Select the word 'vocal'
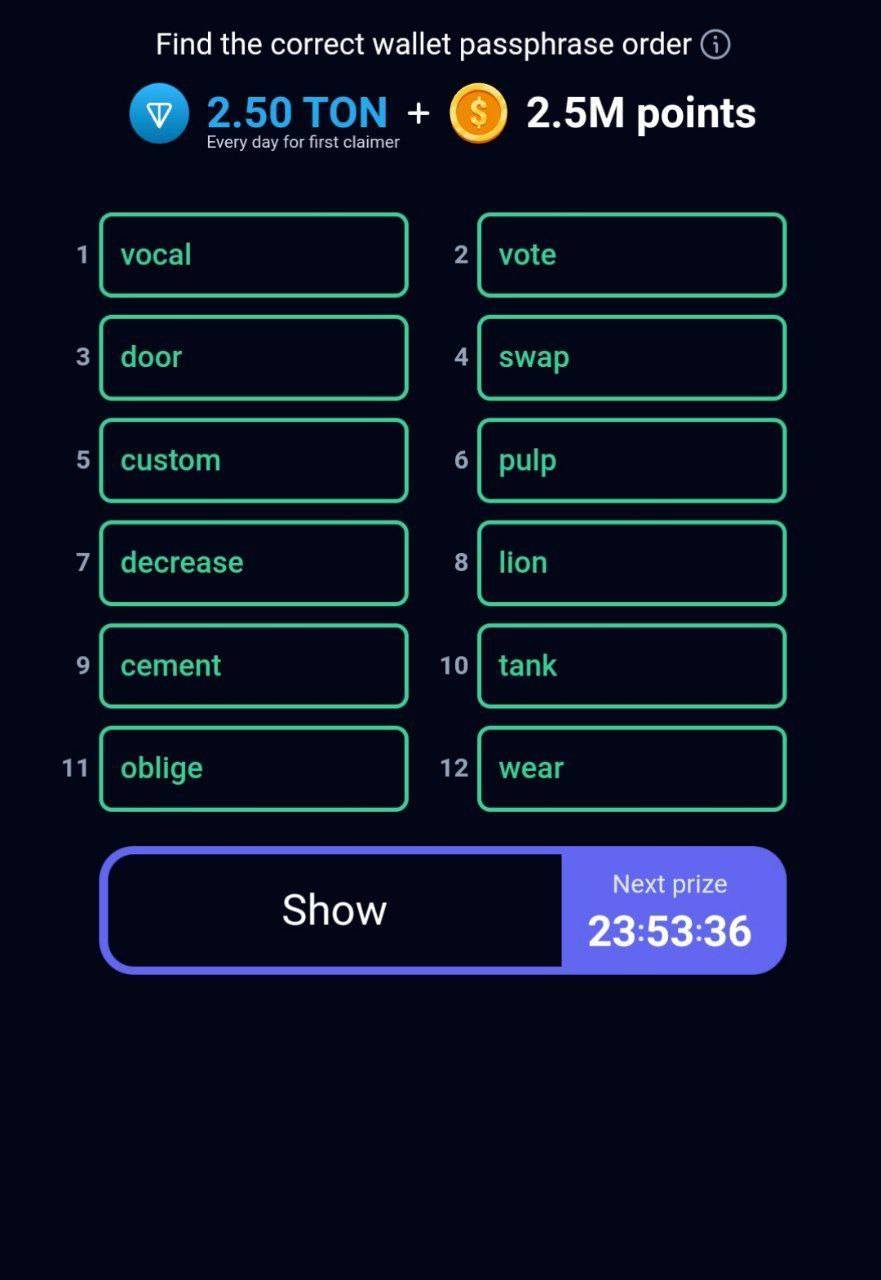This screenshot has width=881, height=1280. click(x=253, y=255)
